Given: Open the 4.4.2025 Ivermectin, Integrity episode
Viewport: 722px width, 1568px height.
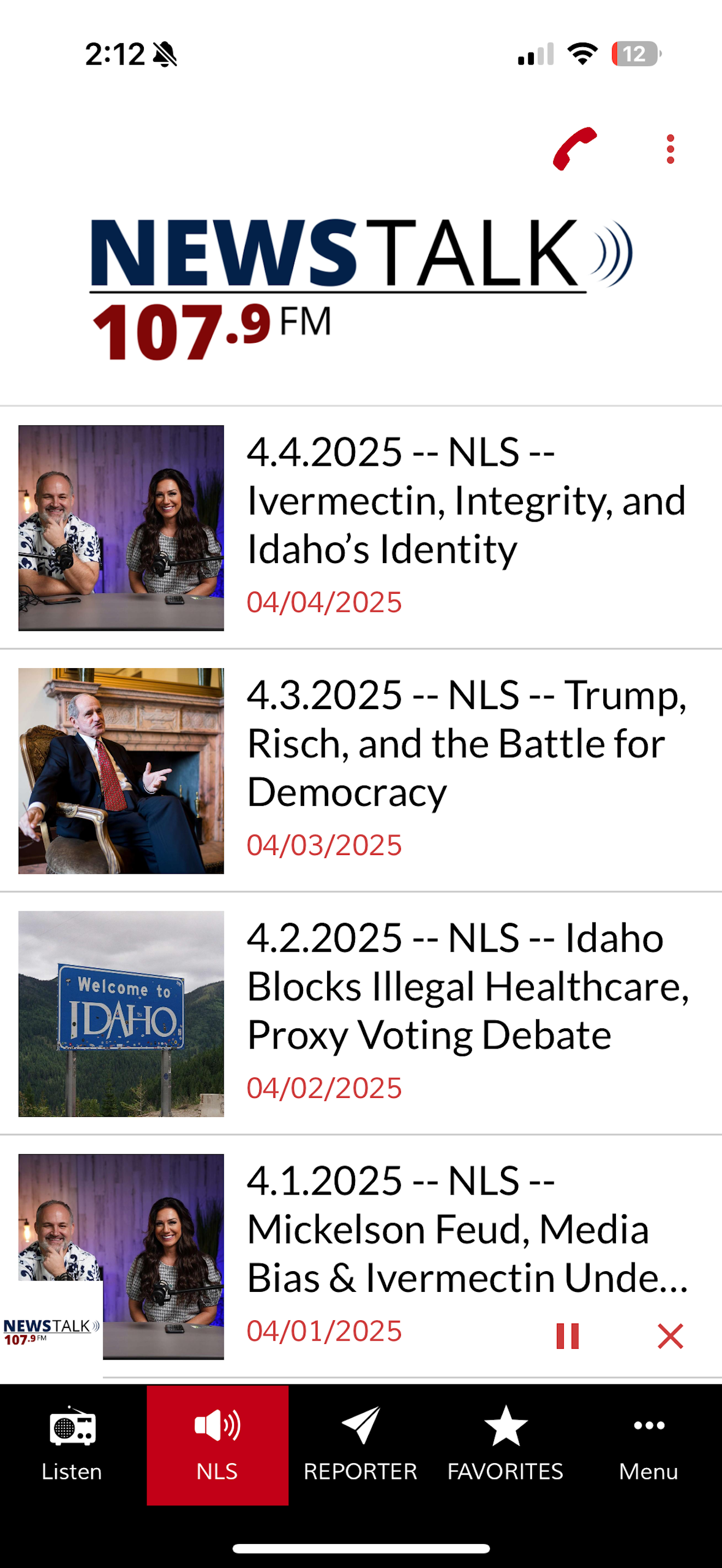Looking at the screenshot, I should point(467,500).
